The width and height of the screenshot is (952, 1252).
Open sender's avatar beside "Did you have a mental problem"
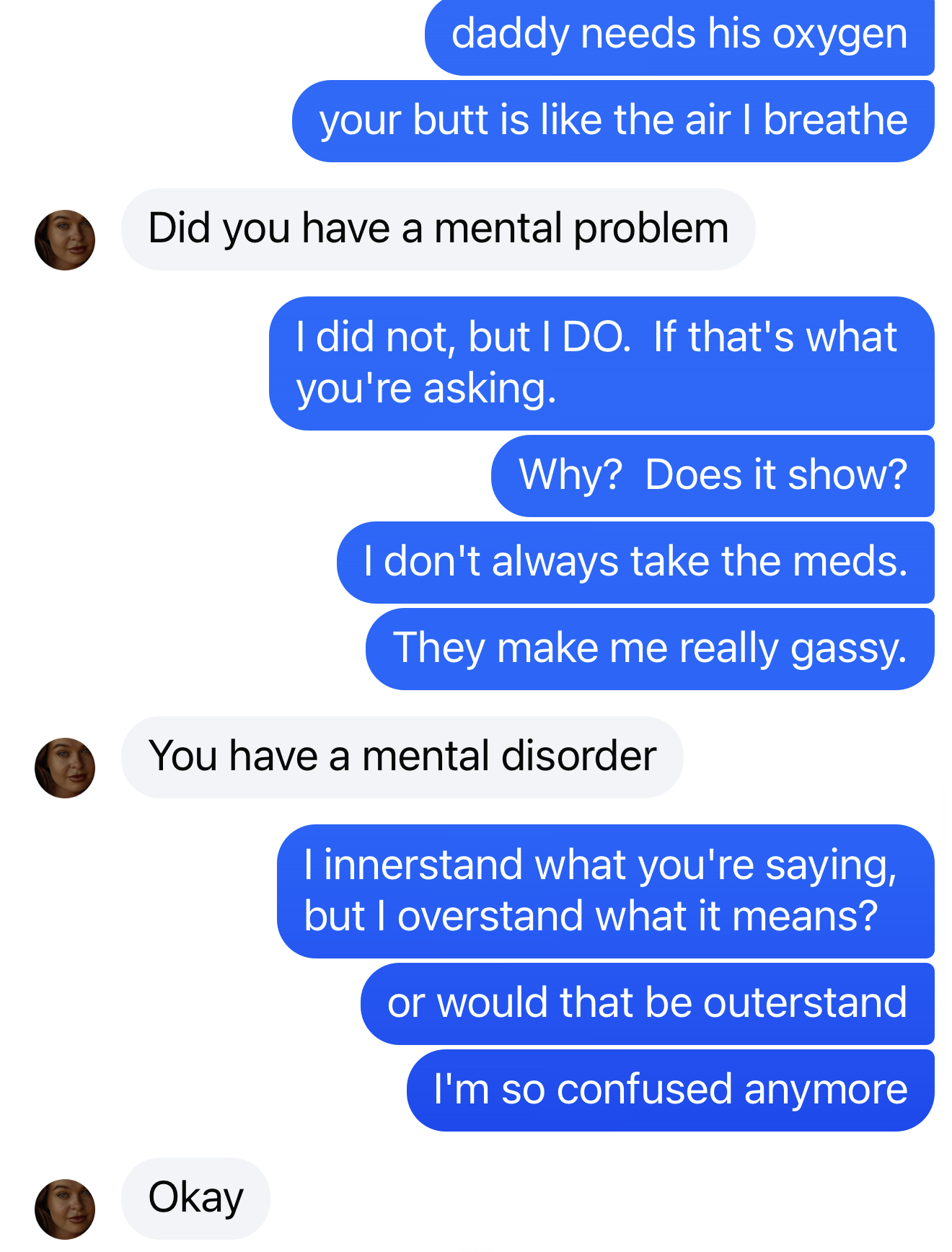[65, 240]
